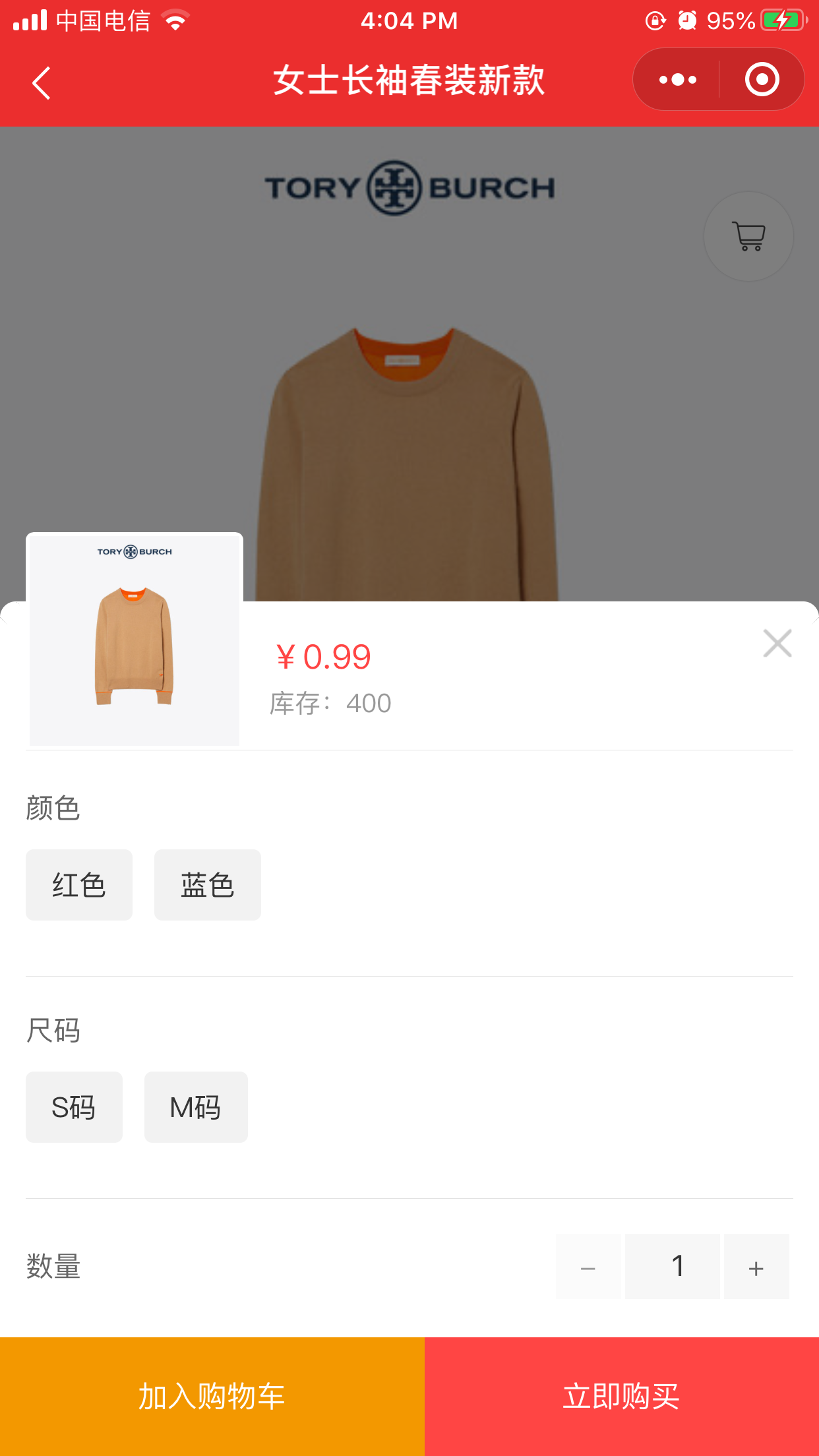
Task: Go back using the header arrow
Action: click(x=42, y=82)
